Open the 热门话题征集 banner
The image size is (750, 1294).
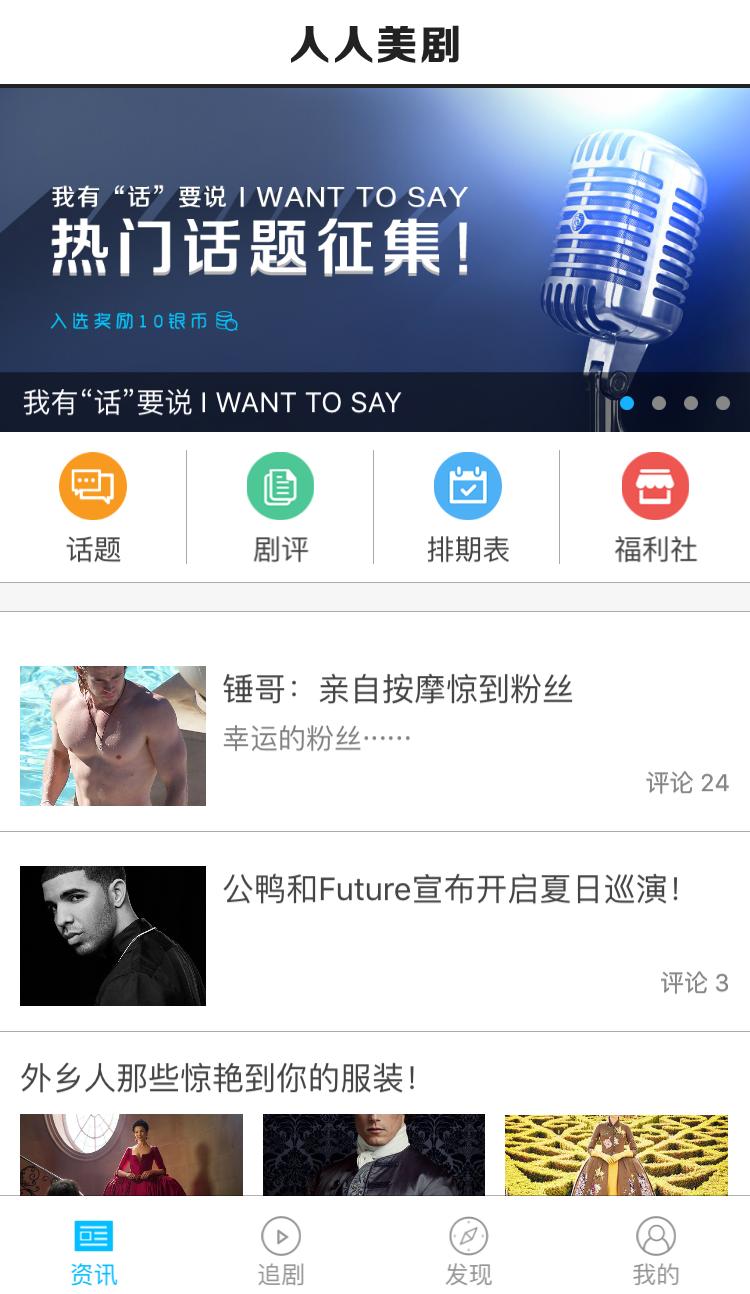[375, 250]
